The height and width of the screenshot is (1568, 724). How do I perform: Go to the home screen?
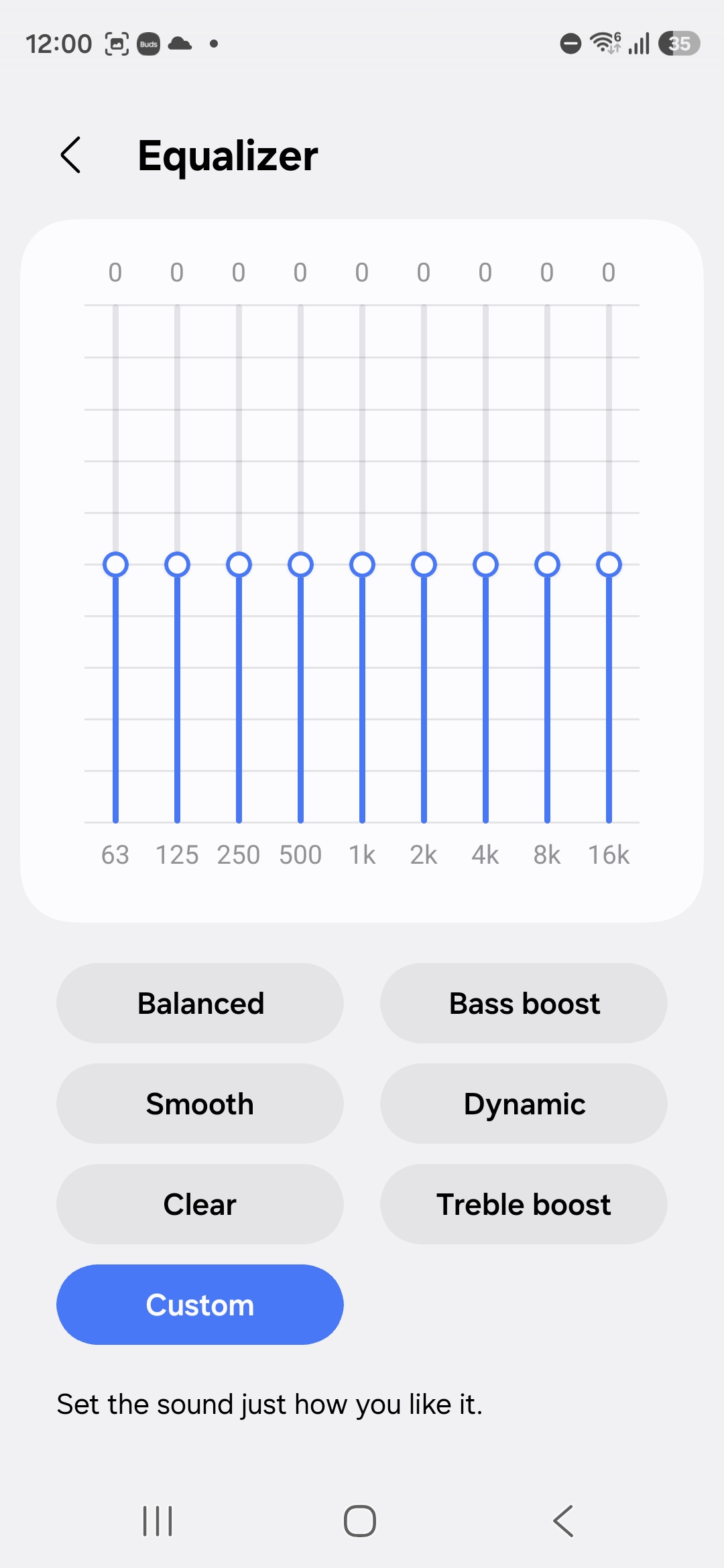click(x=360, y=1521)
